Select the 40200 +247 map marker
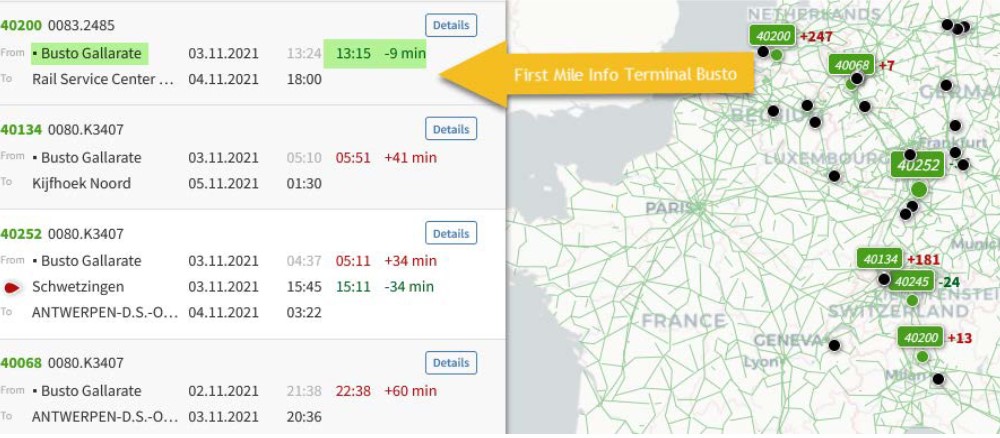 773,36
